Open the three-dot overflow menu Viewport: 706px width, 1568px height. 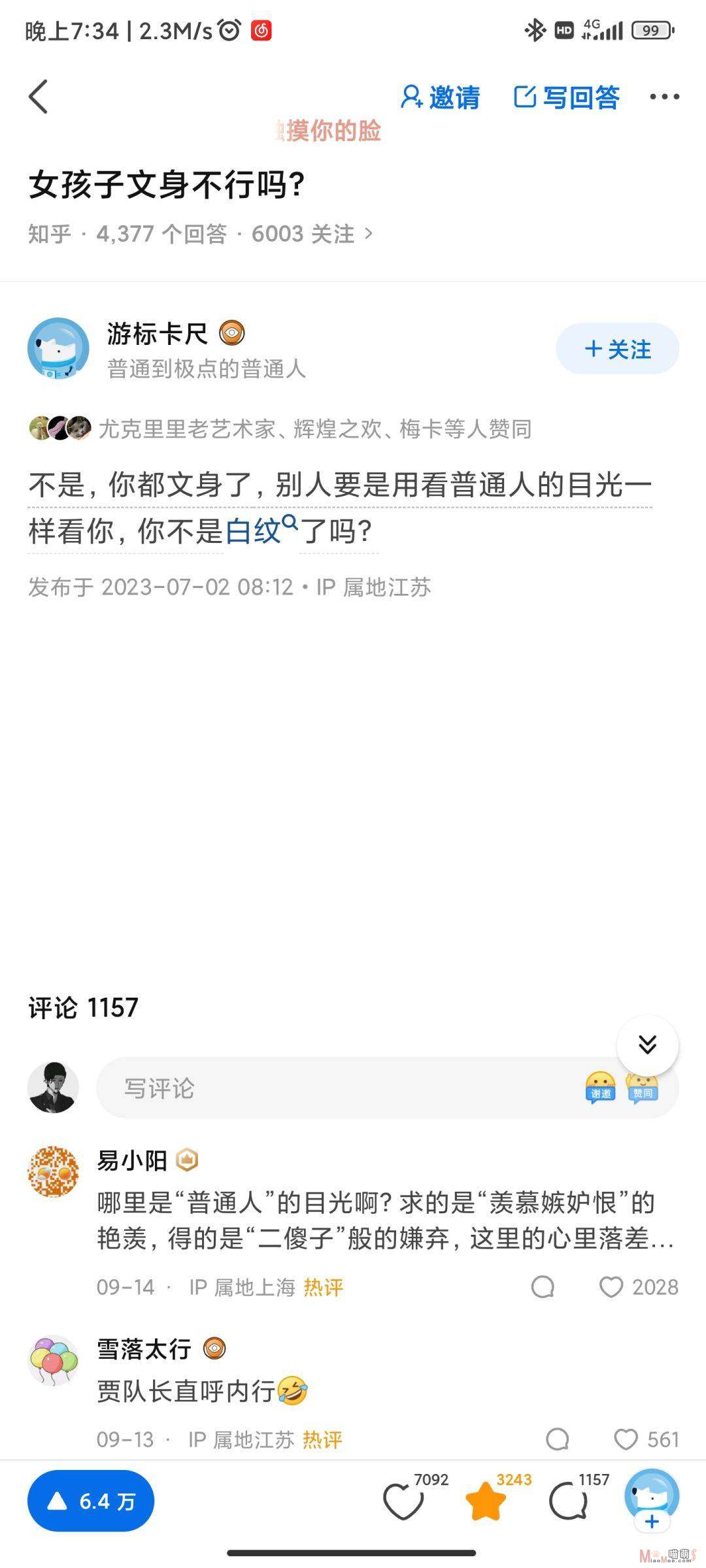pyautogui.click(x=664, y=97)
